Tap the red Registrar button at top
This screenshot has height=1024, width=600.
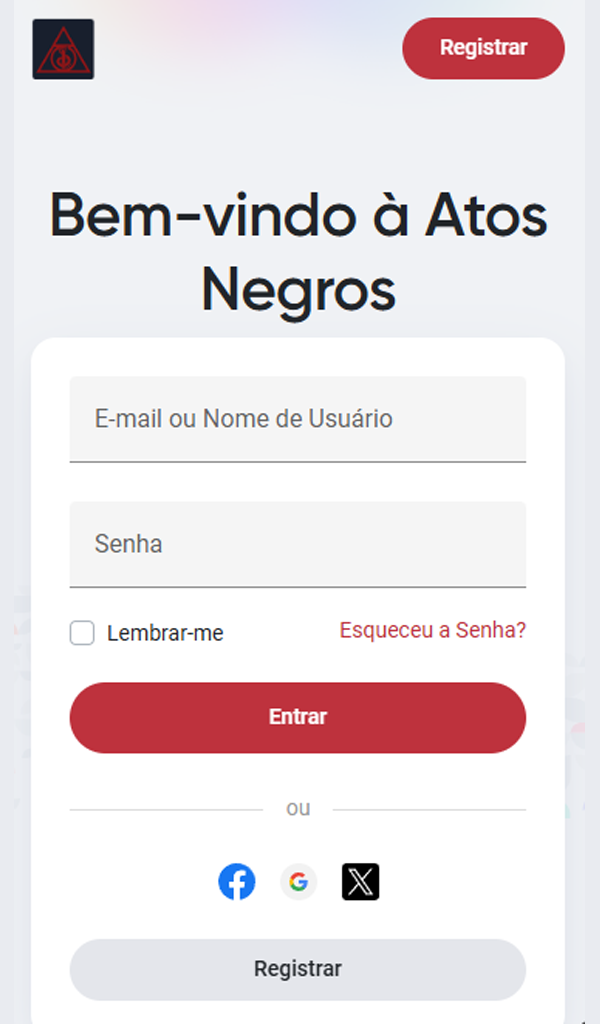click(x=483, y=48)
